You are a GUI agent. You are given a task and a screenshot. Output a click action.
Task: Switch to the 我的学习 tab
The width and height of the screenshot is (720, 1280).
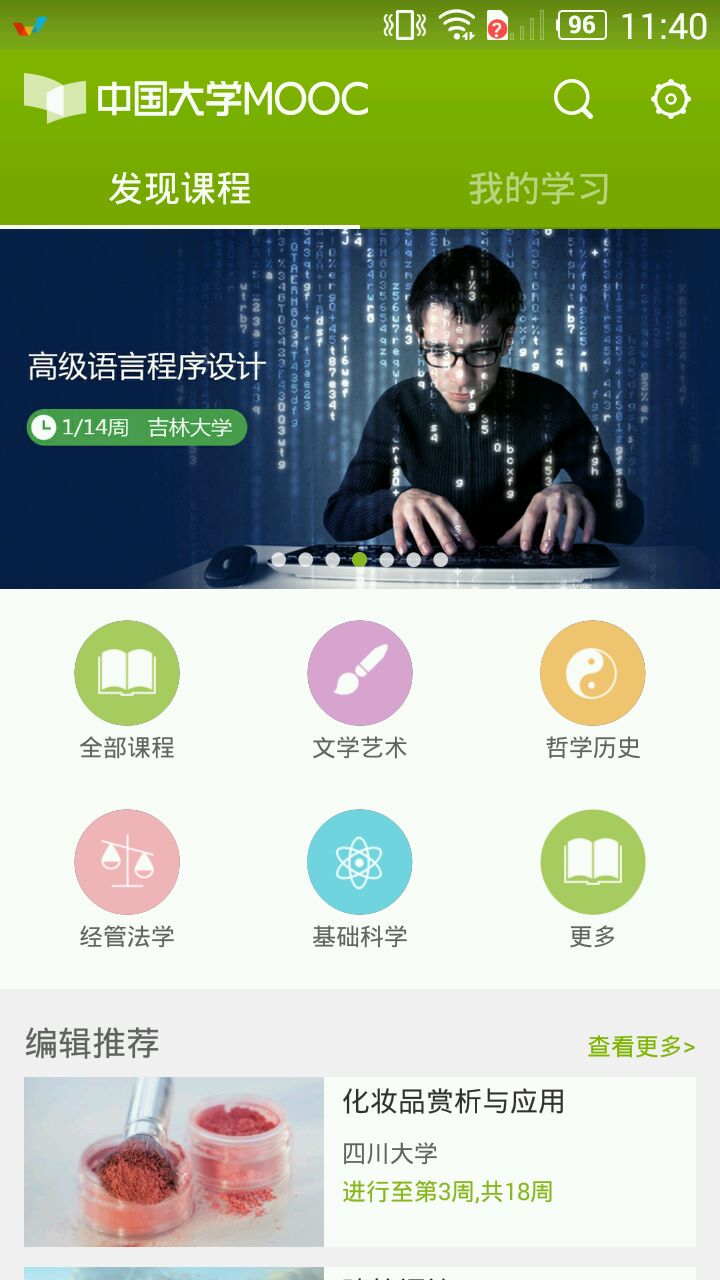[x=539, y=188]
